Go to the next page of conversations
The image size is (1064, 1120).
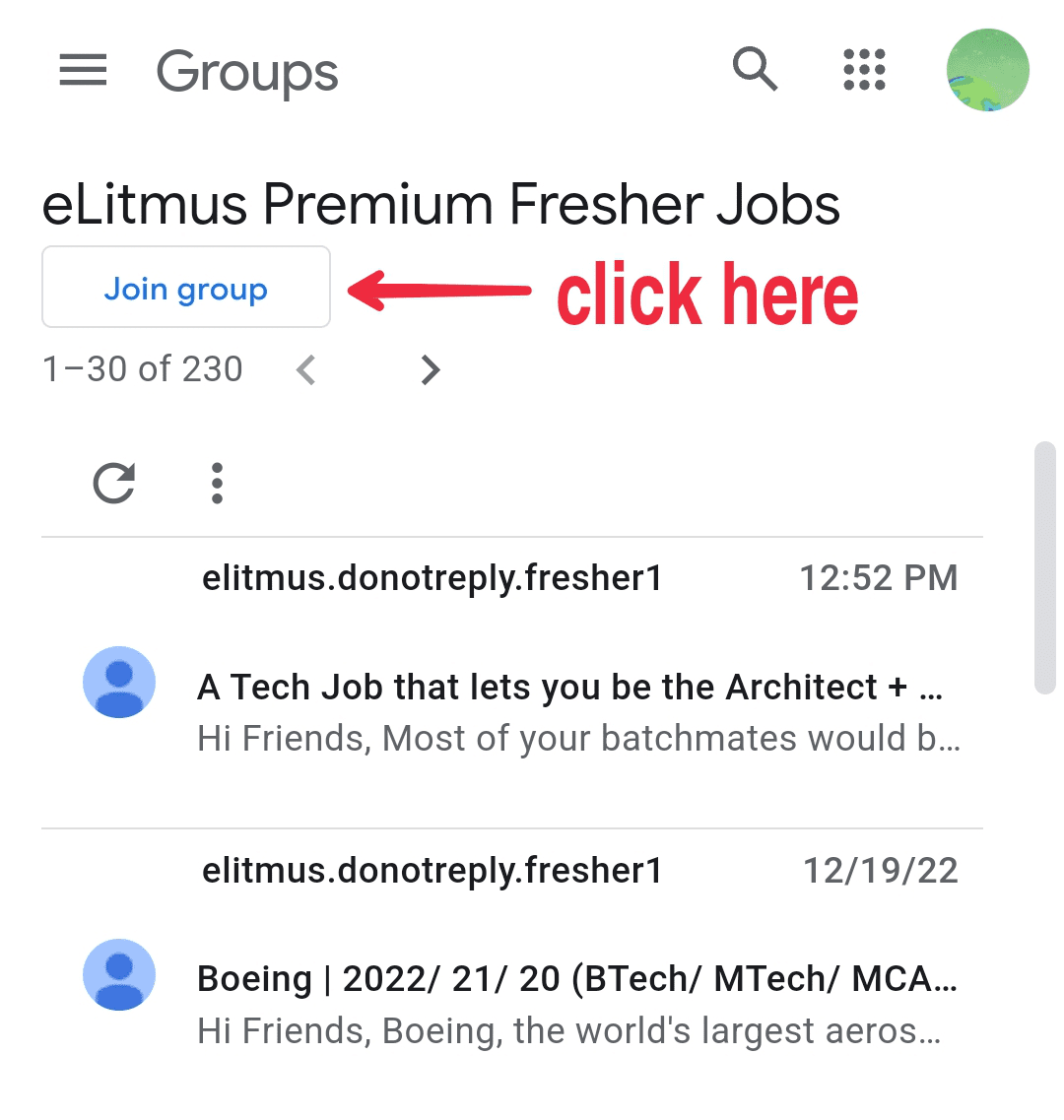[430, 370]
